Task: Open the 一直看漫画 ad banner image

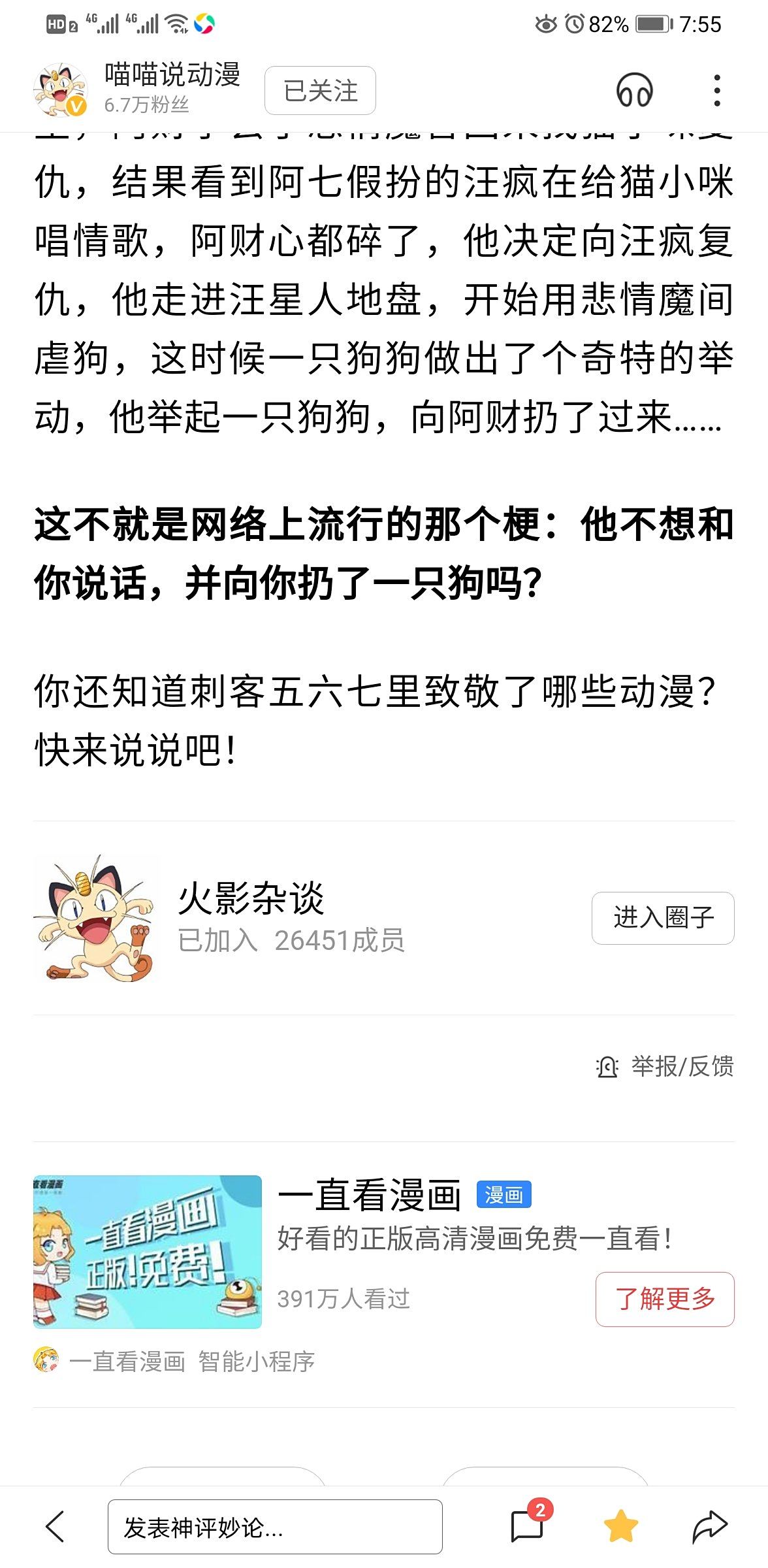Action: tap(148, 1251)
